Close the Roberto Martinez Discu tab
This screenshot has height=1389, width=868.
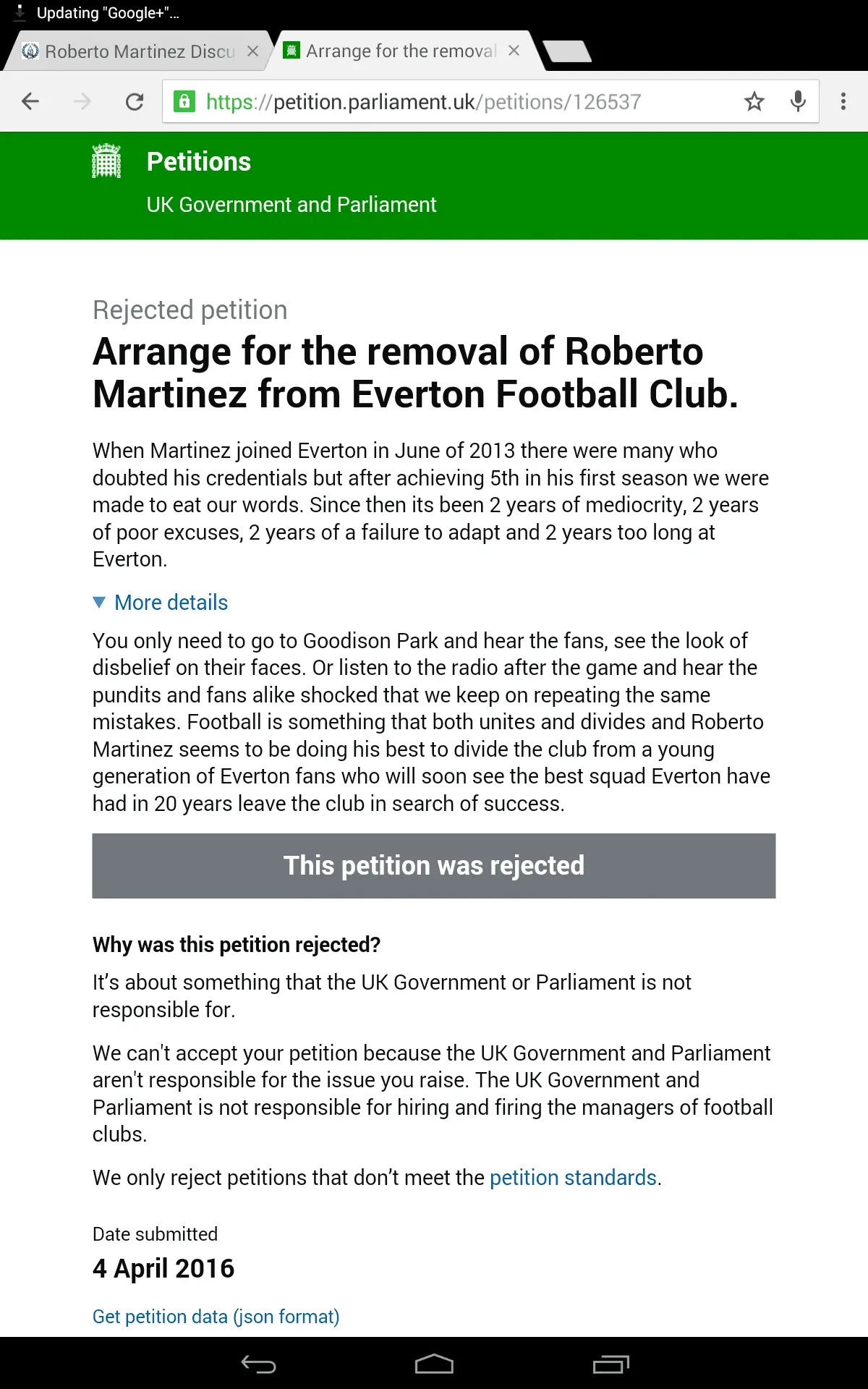point(252,51)
